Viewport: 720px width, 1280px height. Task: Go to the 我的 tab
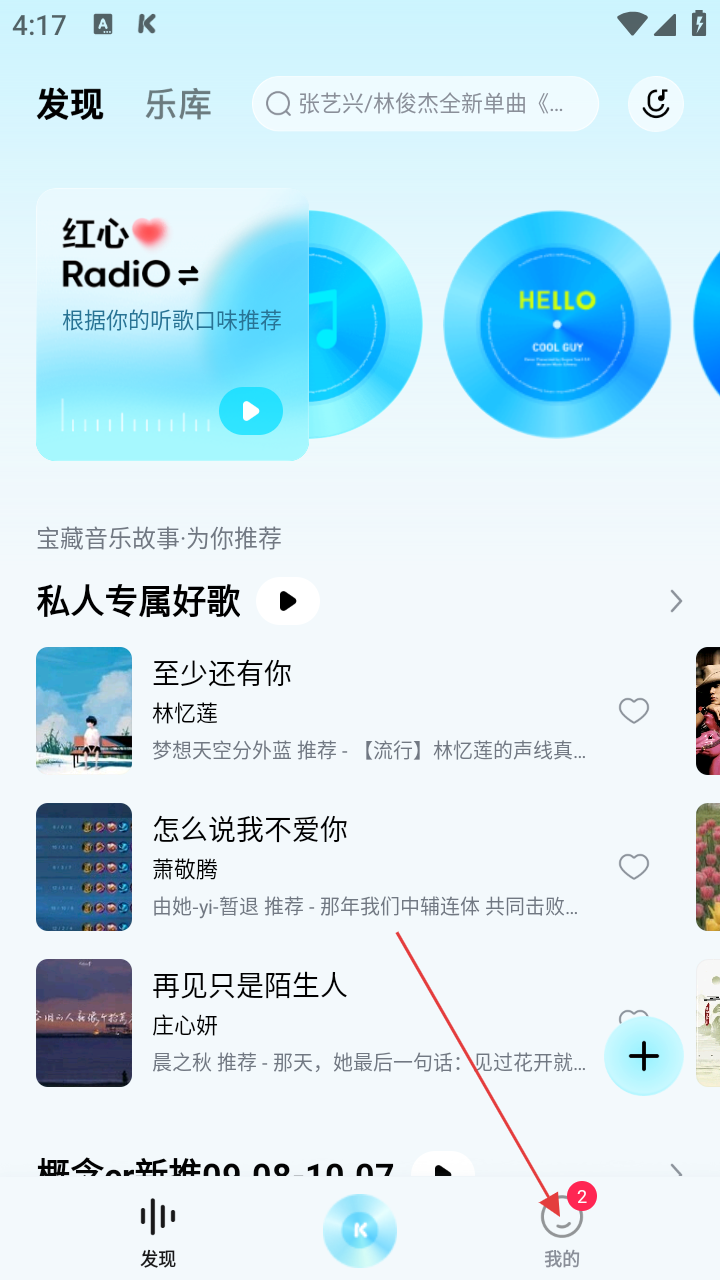click(x=561, y=1231)
